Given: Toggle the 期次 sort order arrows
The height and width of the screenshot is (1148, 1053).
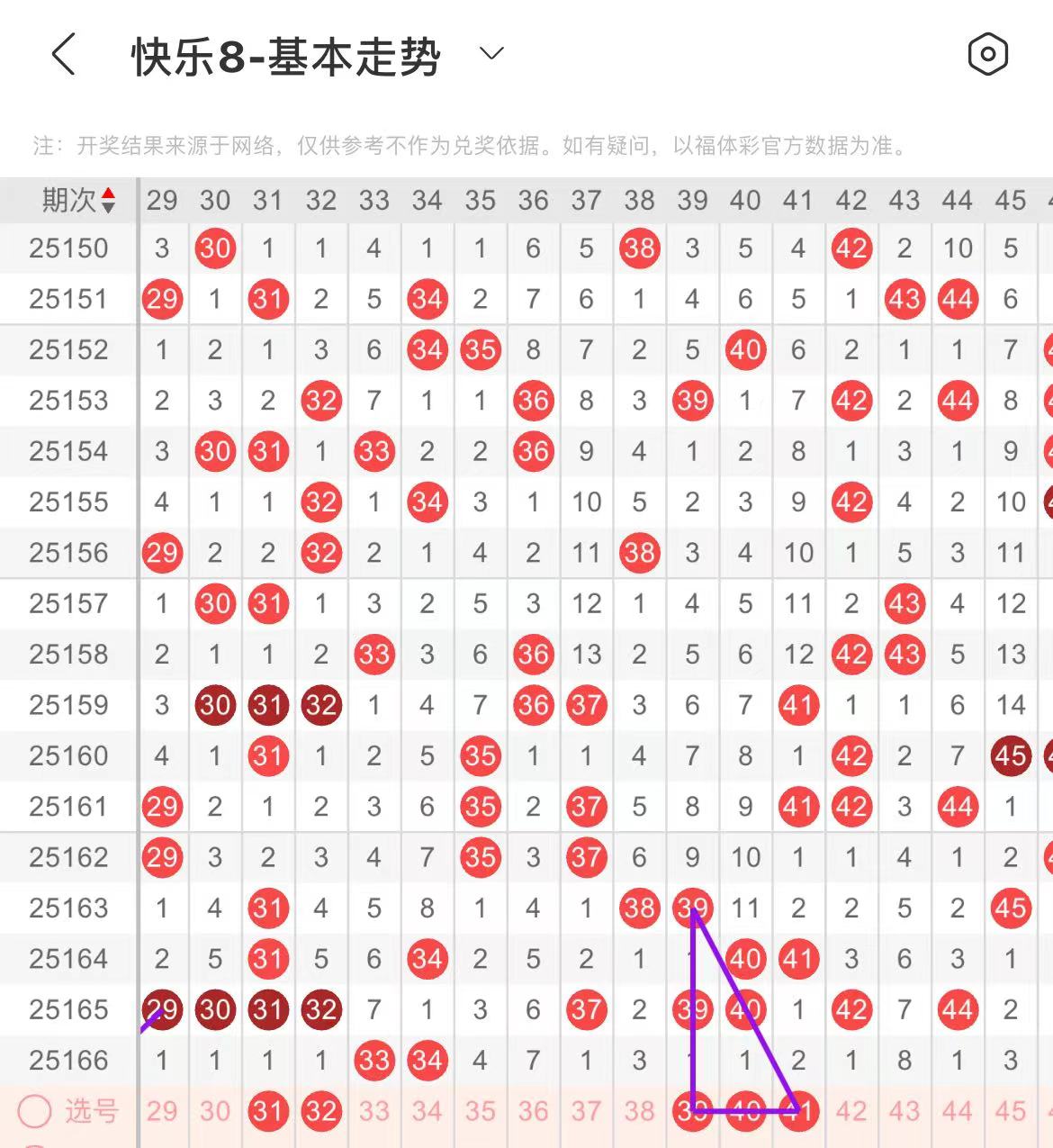Looking at the screenshot, I should pyautogui.click(x=108, y=200).
